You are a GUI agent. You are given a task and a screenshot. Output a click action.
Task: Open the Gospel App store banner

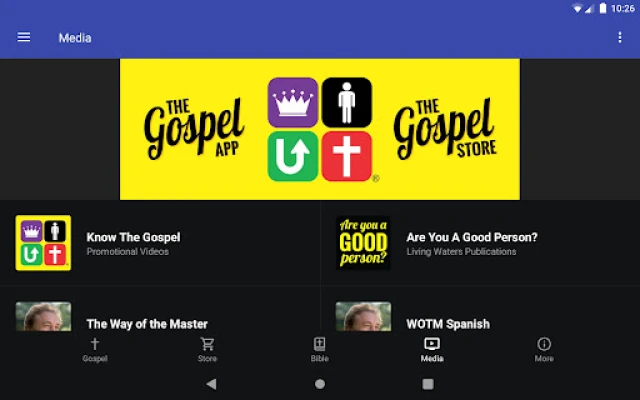click(x=320, y=129)
